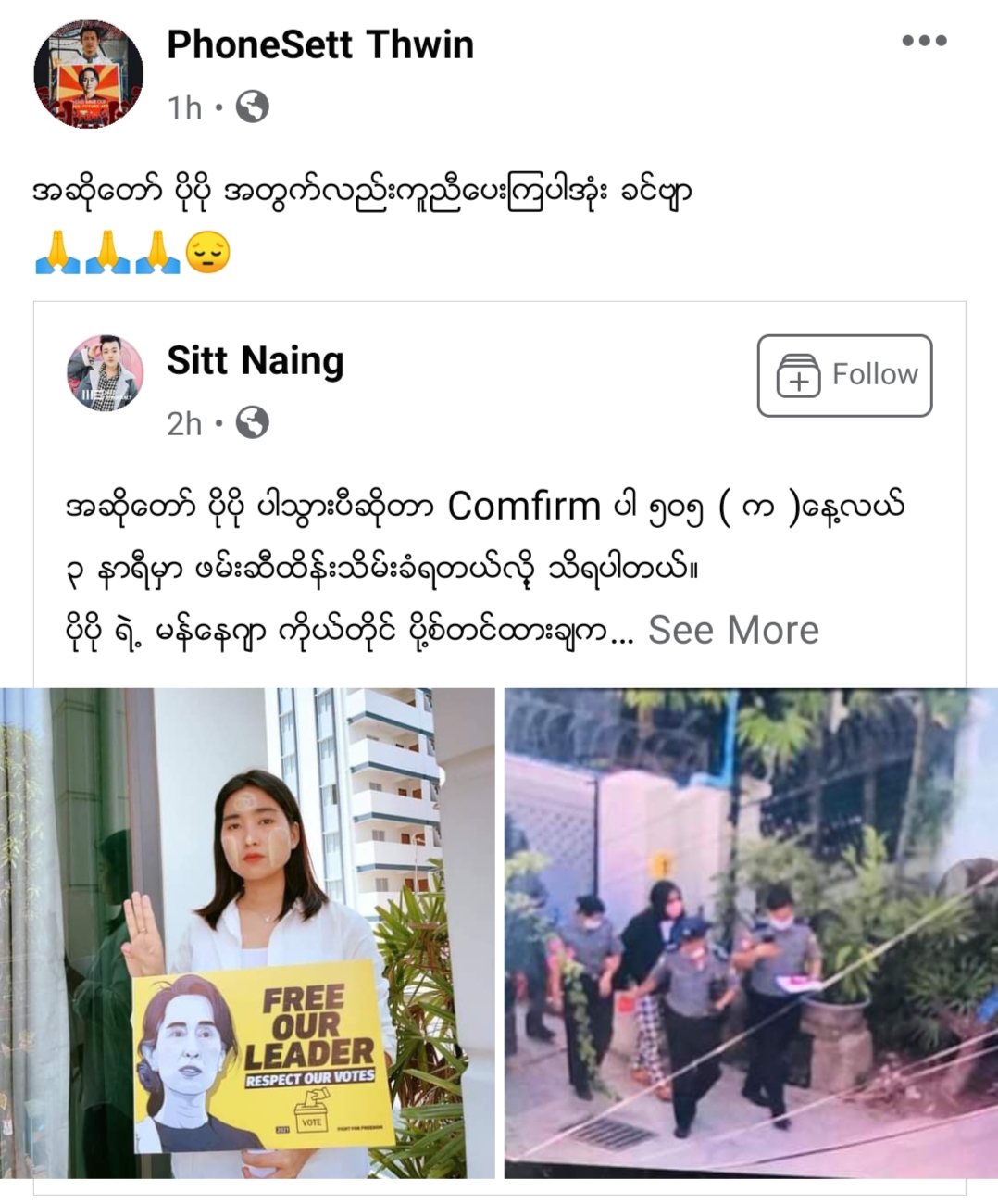Open the photo of uniformed officers outside
Image resolution: width=998 pixels, height=1204 pixels.
[x=750, y=933]
